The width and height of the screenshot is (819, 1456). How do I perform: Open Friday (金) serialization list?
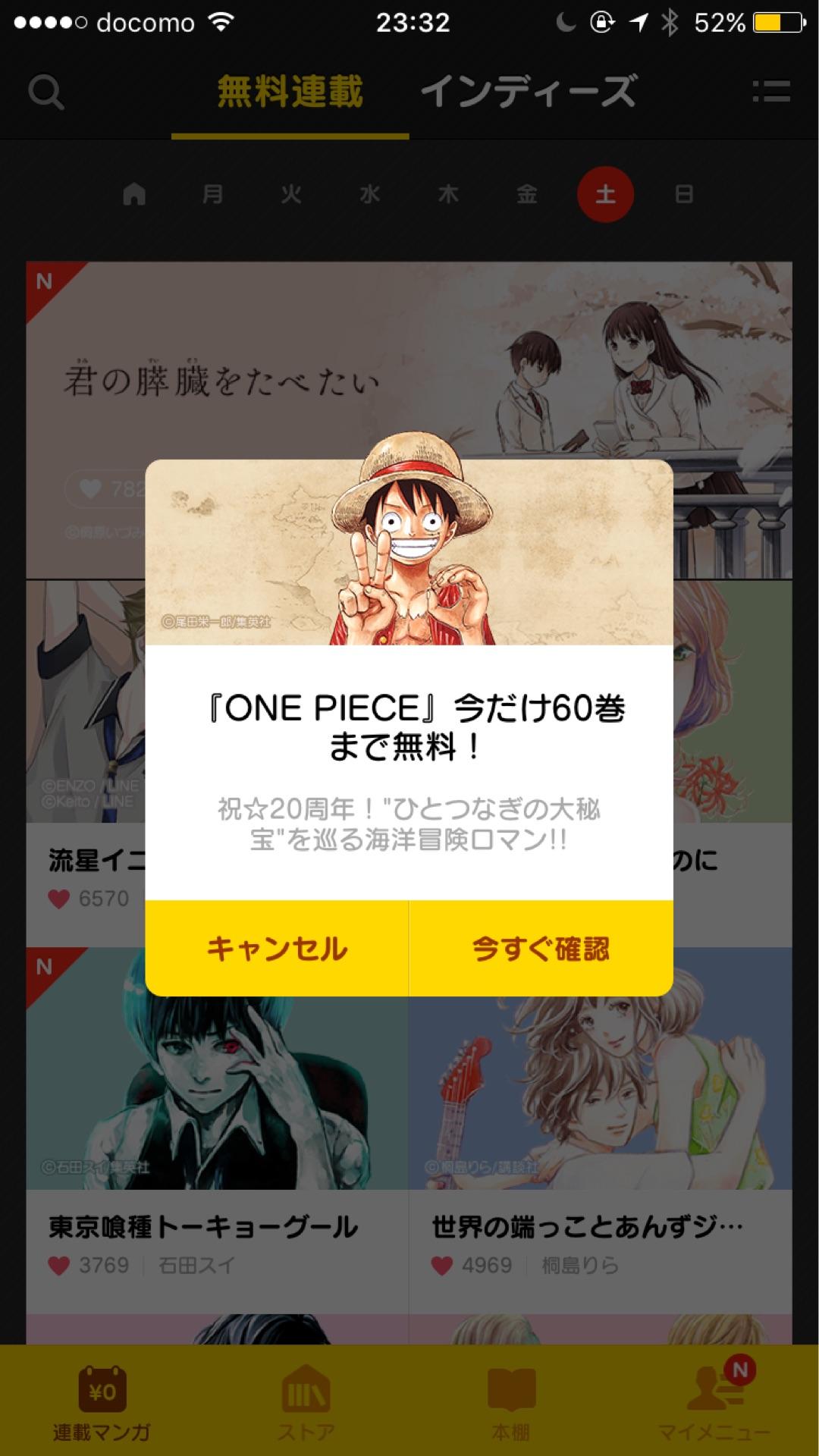point(527,194)
